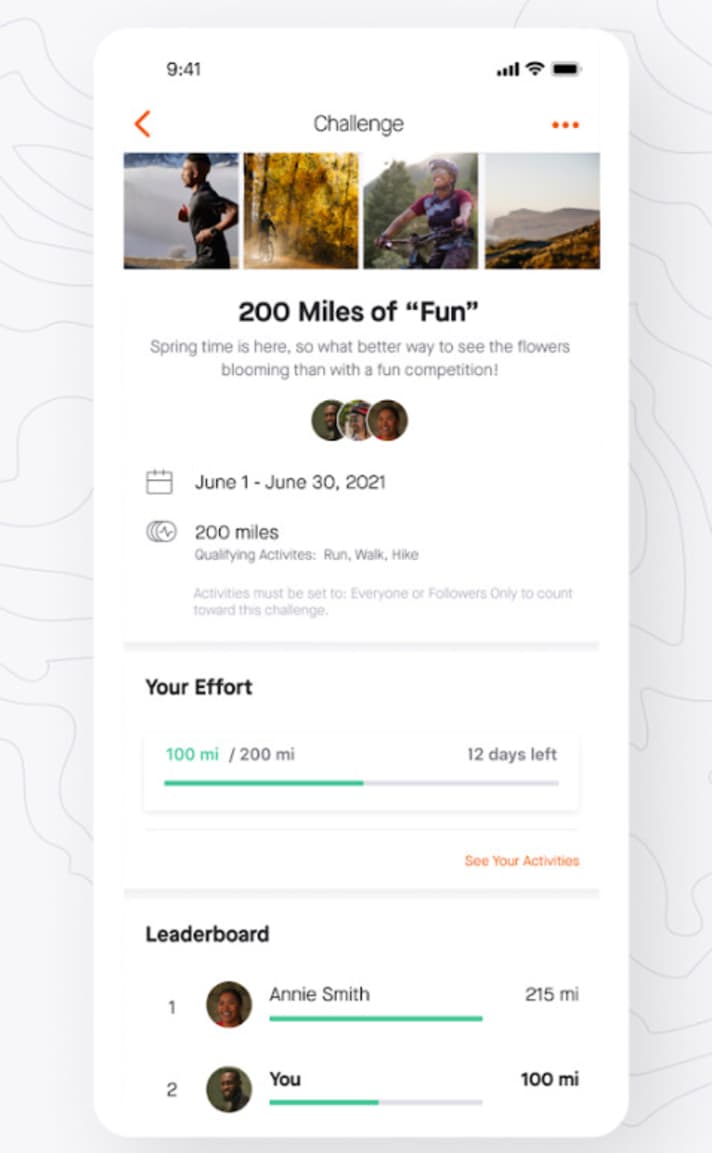Image resolution: width=712 pixels, height=1153 pixels.
Task: Open the runner photo in header
Action: coord(181,211)
